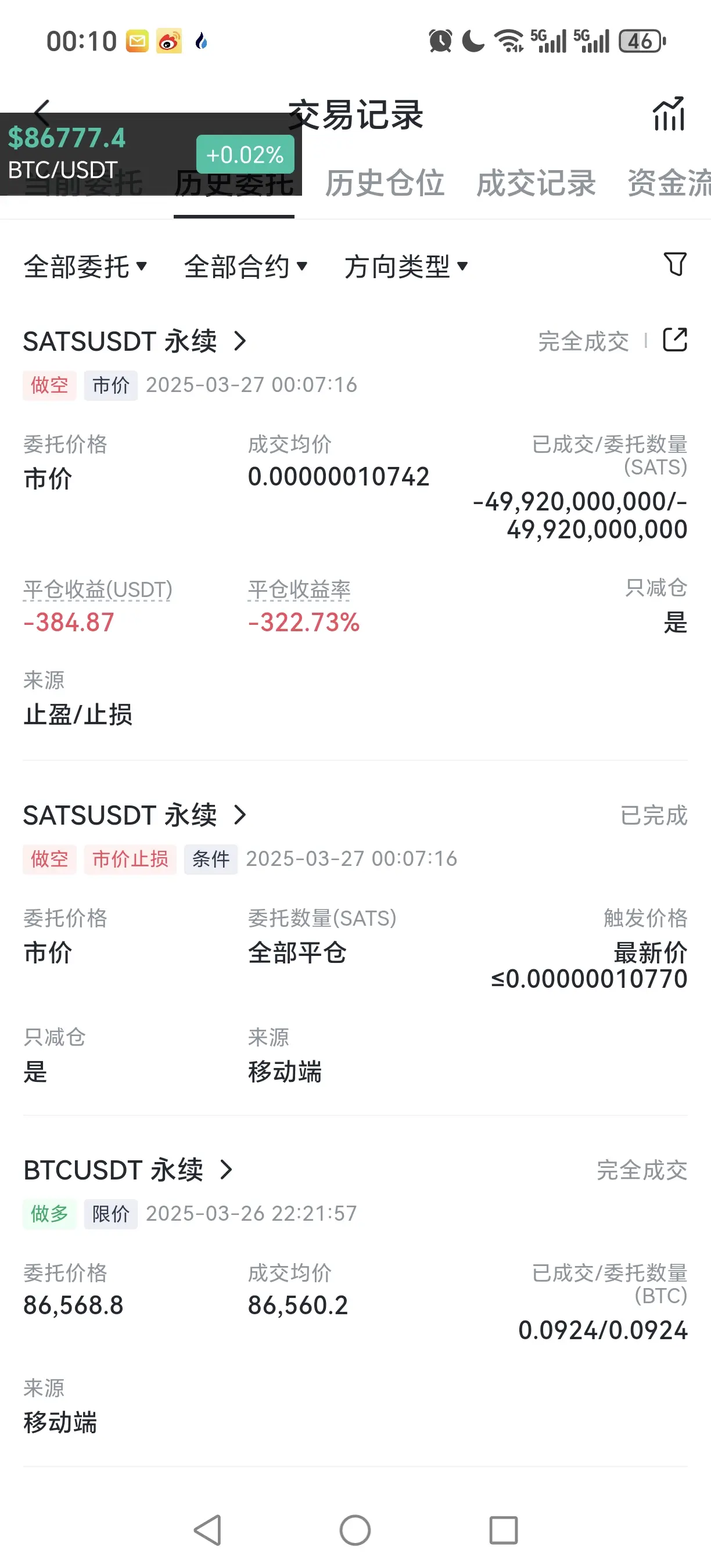The image size is (711, 1568).
Task: Open SATSUSDT 永续 from the 市价止损 order
Action: click(135, 815)
